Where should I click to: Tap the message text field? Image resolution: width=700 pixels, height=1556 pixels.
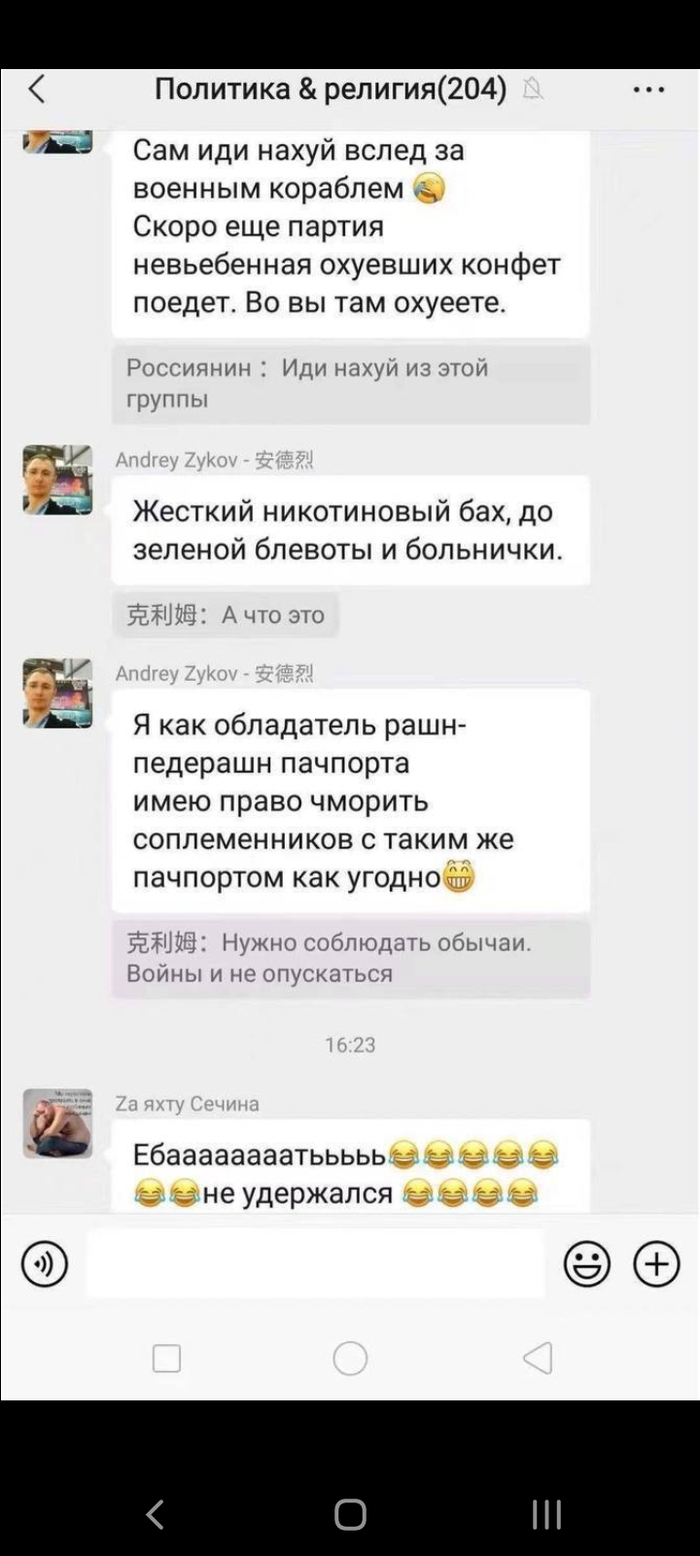[315, 1265]
